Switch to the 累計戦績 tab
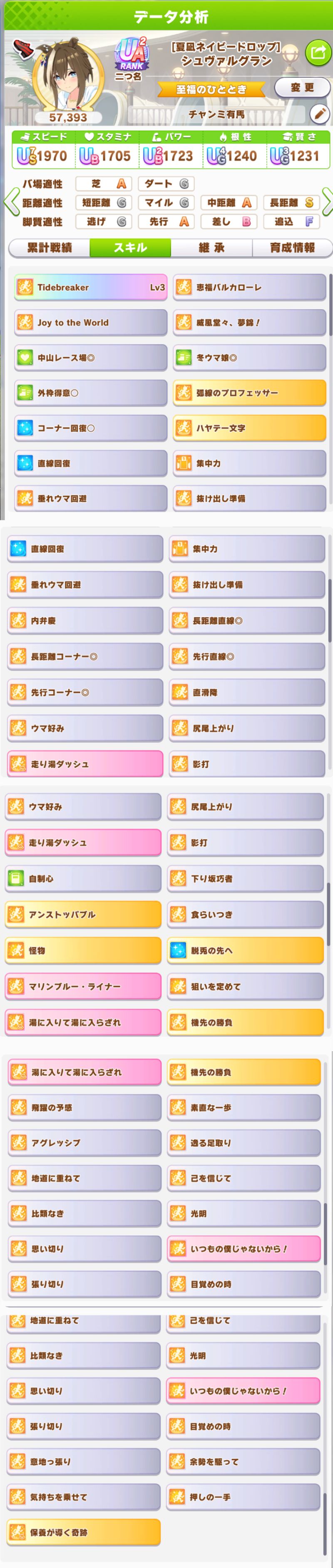The height and width of the screenshot is (1568, 333). pos(49,248)
